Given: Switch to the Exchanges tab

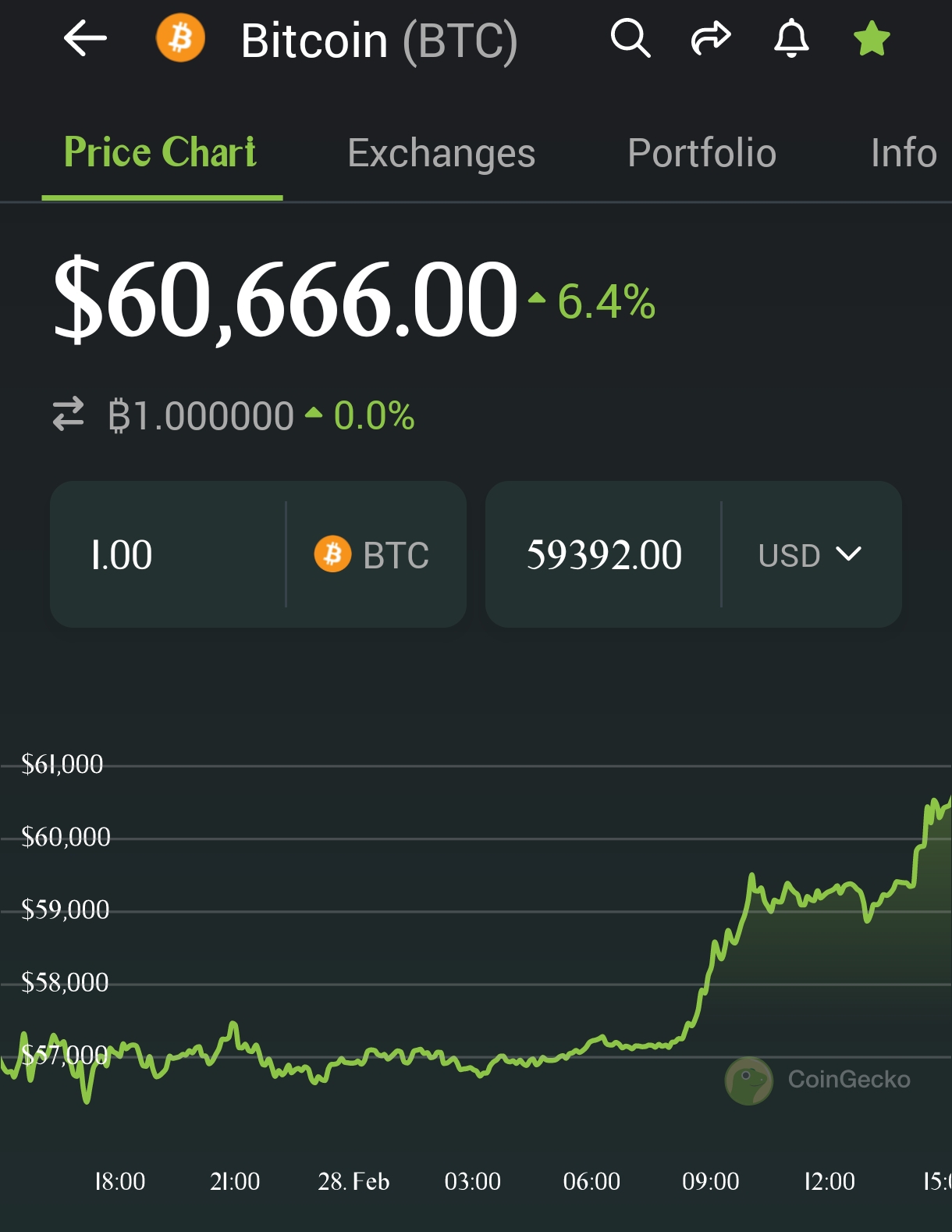Looking at the screenshot, I should click(441, 153).
